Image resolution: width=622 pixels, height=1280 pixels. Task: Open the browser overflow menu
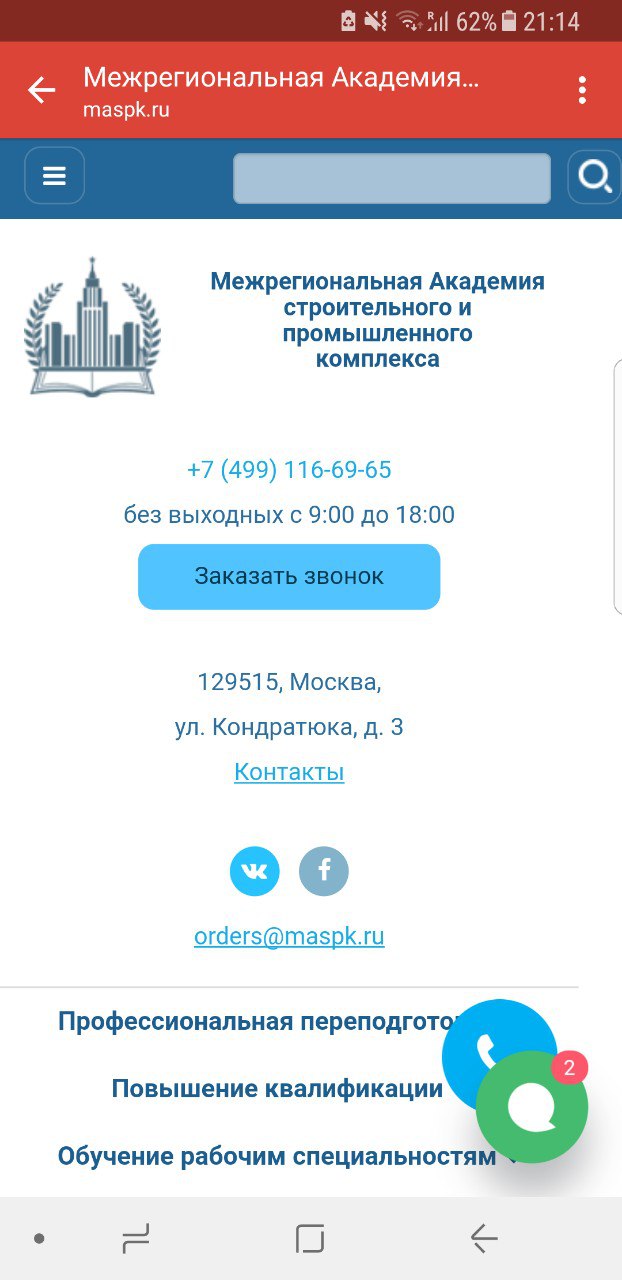point(582,91)
